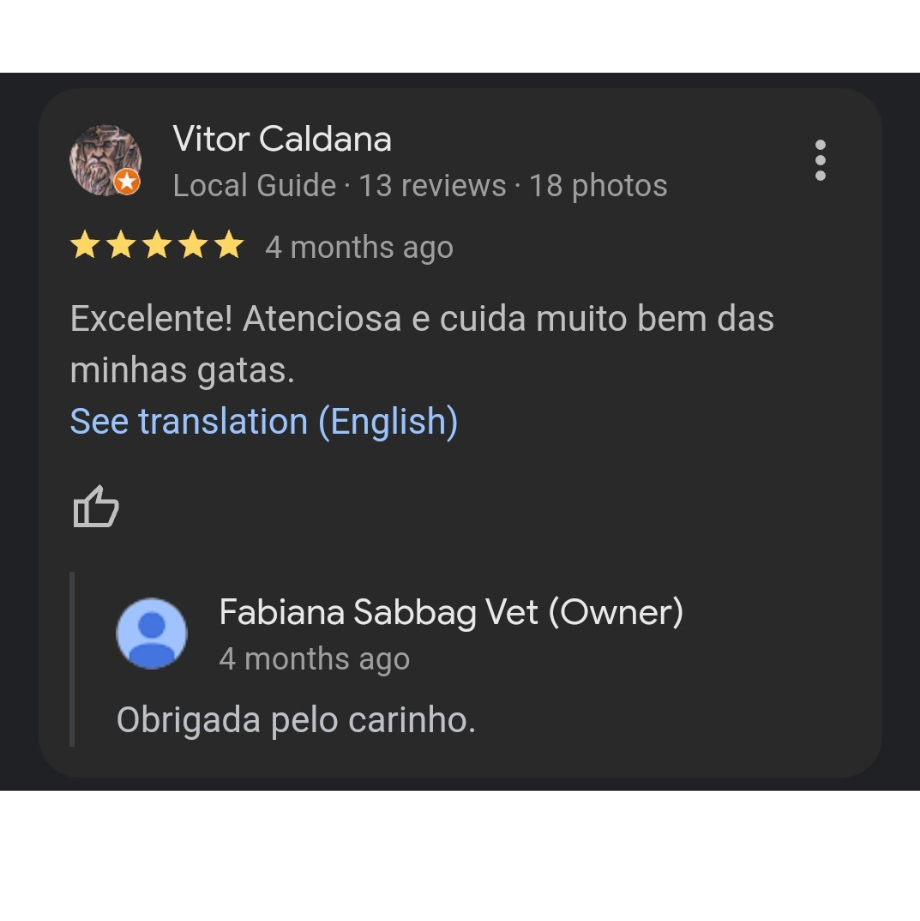Like Vitor Caldana's review with thumbs up

96,507
